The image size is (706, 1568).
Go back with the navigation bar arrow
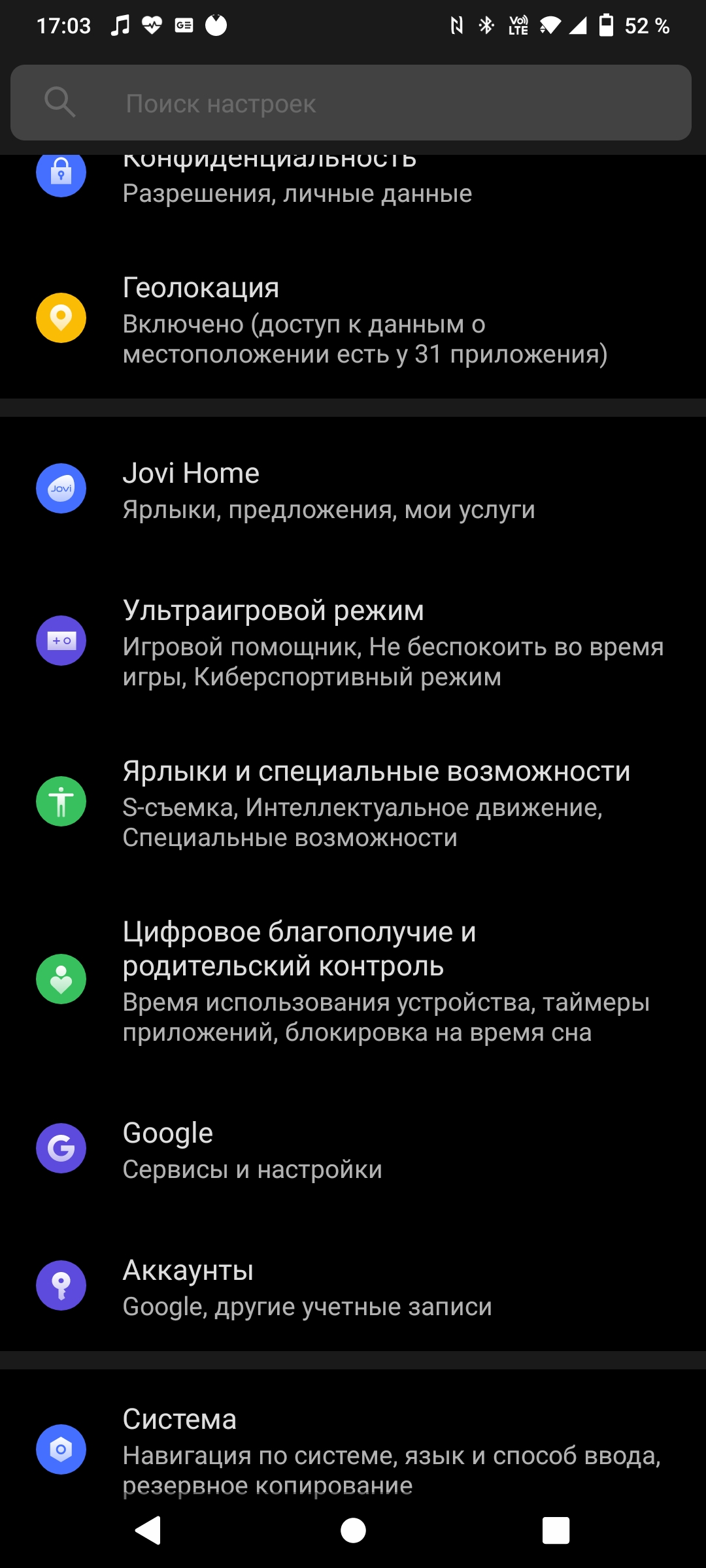tap(148, 1530)
